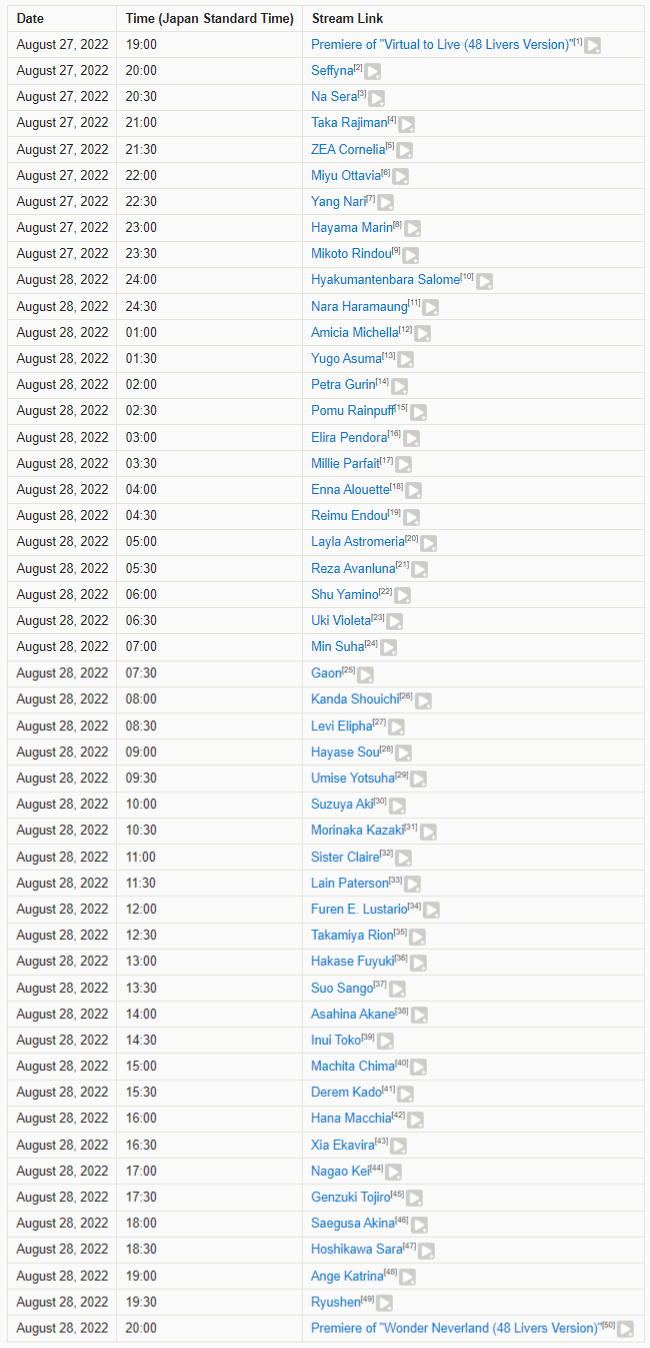
Task: Follow the Petra Gurin link
Action: coord(343,385)
